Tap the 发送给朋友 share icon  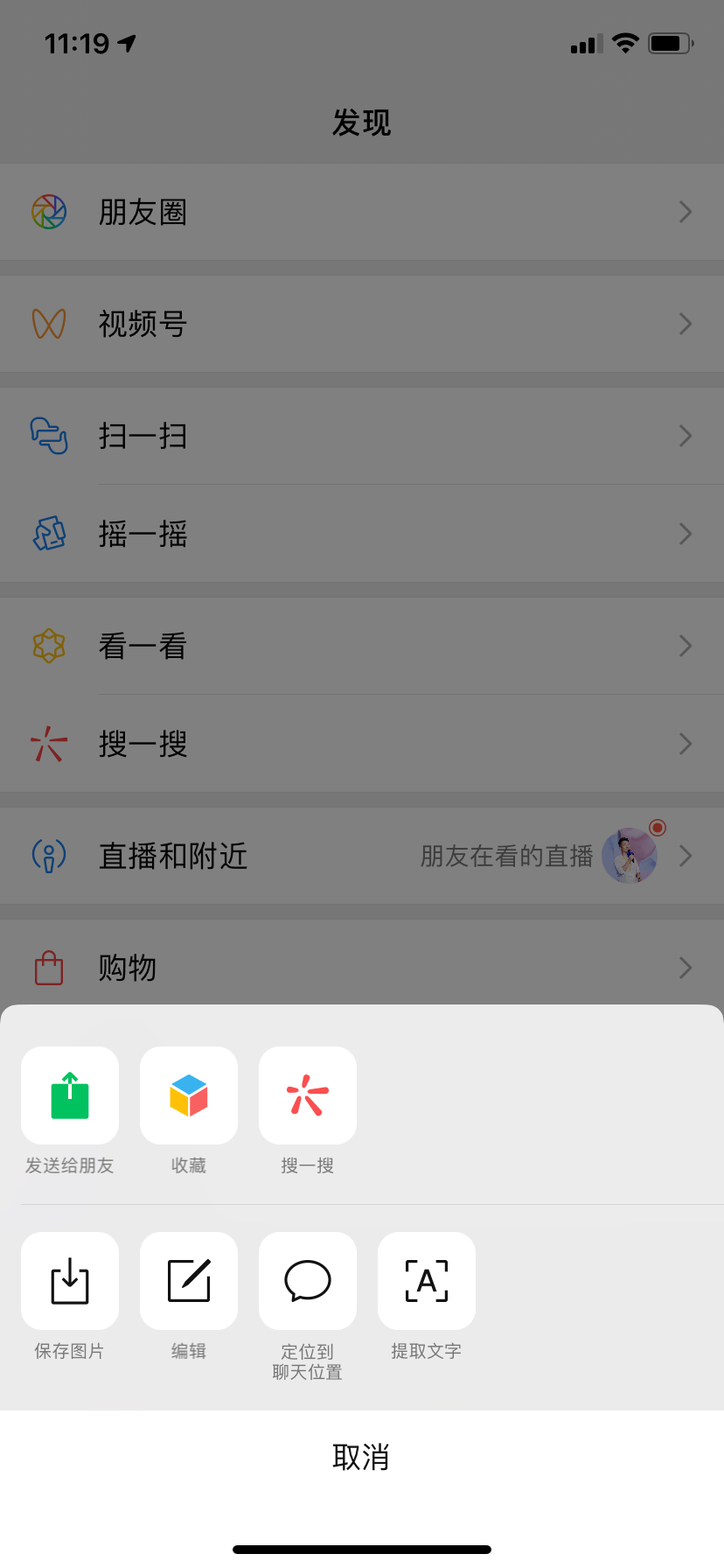(x=69, y=1095)
